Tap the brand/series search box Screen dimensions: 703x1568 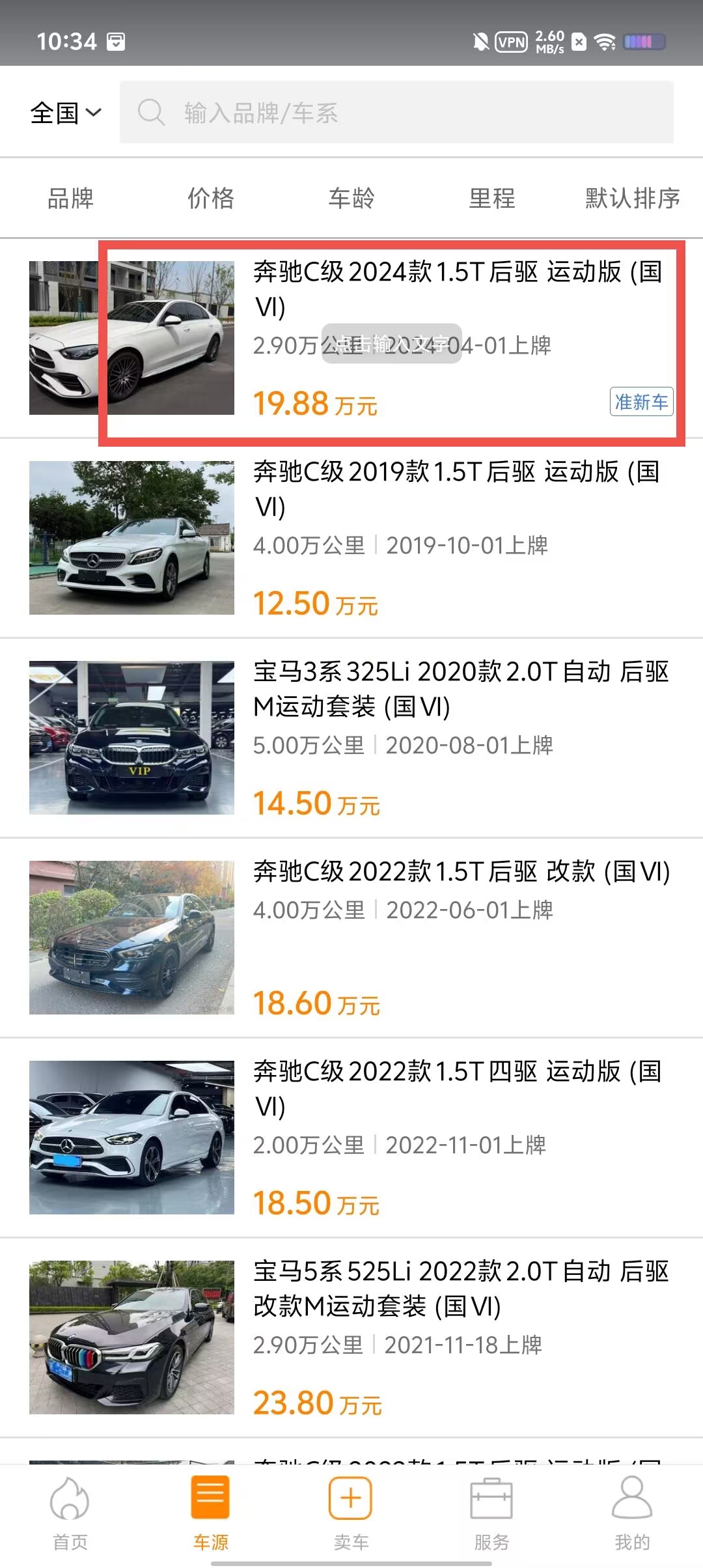(396, 112)
